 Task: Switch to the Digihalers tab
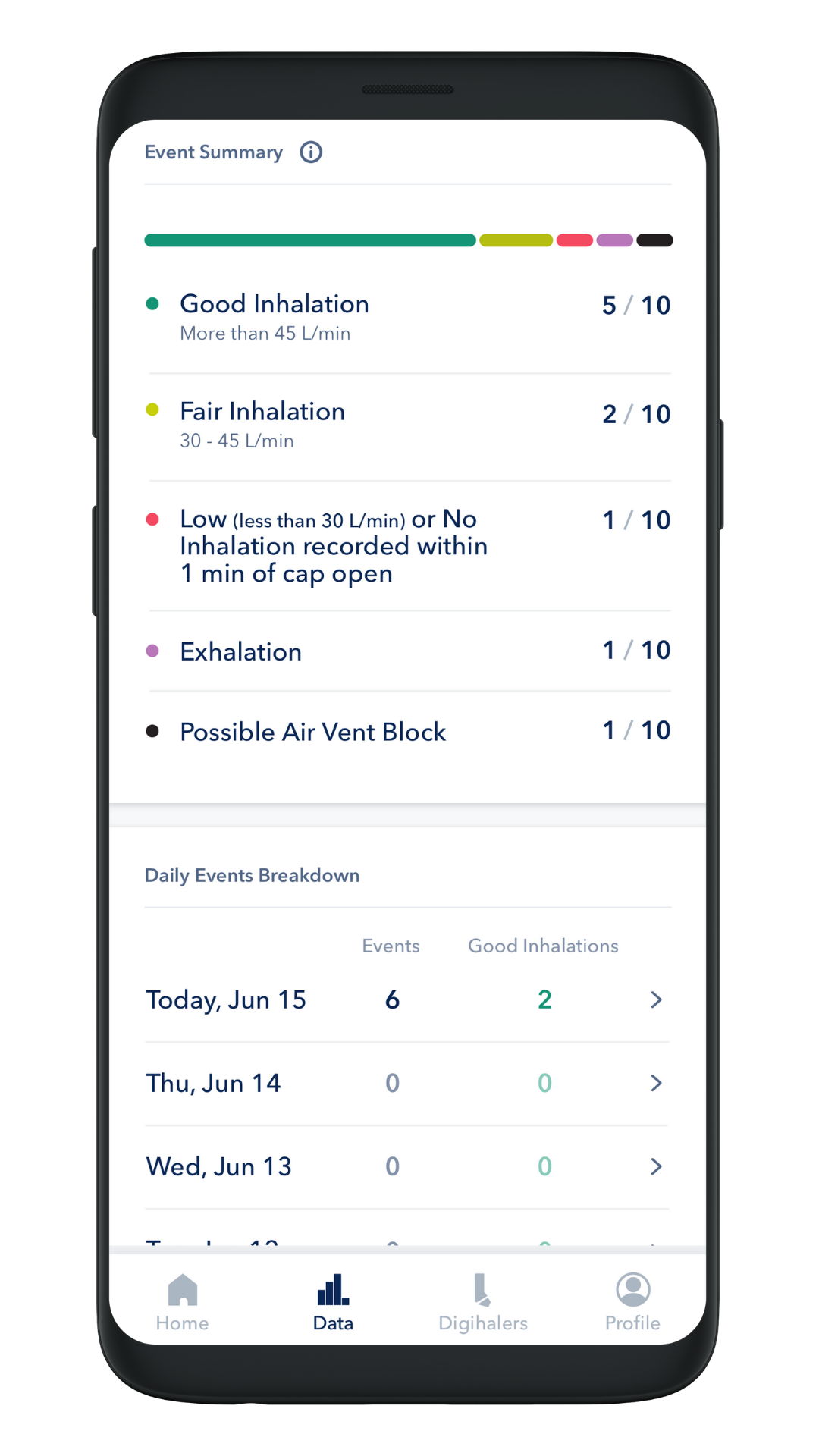(x=482, y=1303)
